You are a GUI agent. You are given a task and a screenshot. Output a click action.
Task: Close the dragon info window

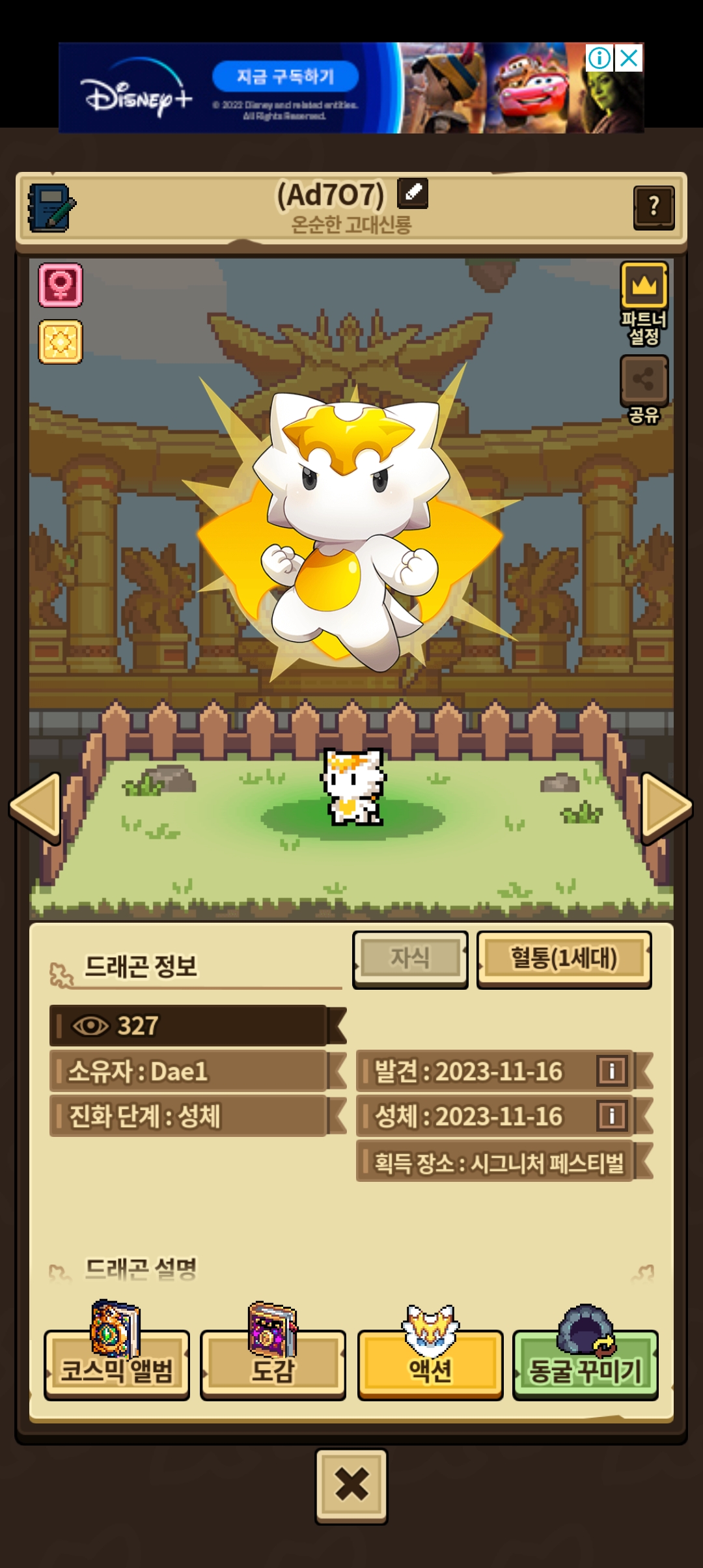[x=351, y=1485]
